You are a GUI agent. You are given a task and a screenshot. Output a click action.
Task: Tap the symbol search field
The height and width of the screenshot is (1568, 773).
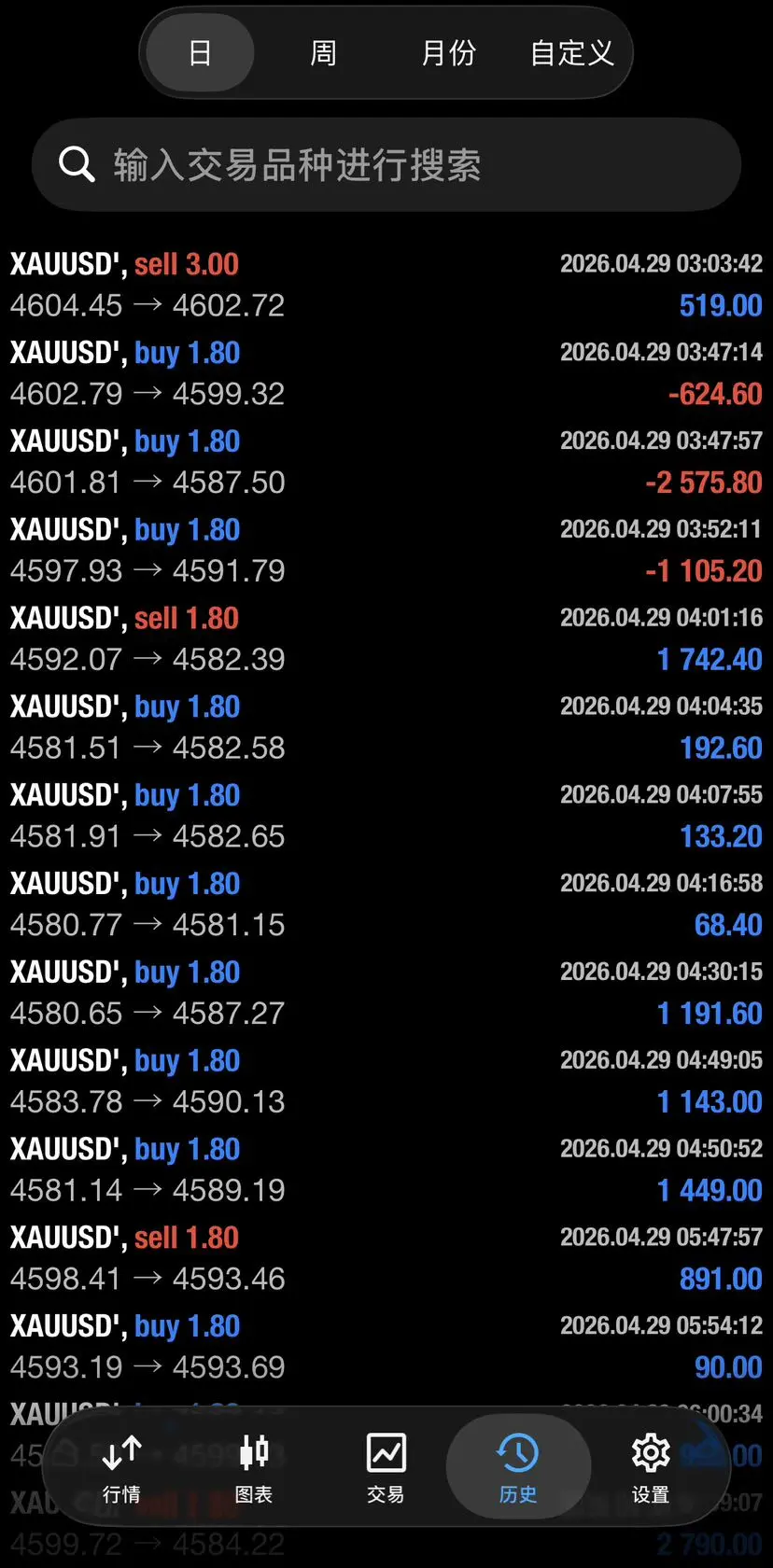pyautogui.click(x=386, y=165)
